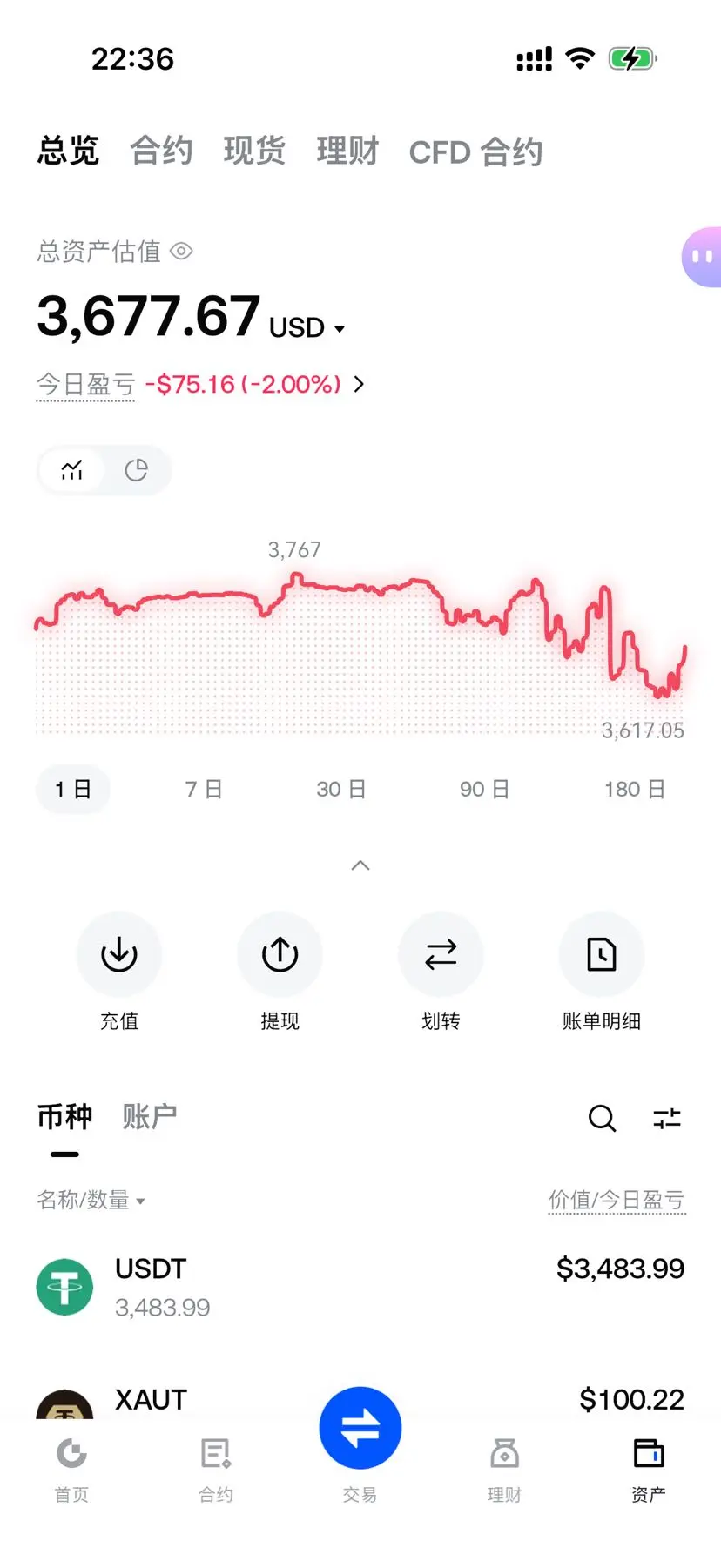Go to the 首页 home tab
Screen dimensions: 721x1568
point(71,1470)
